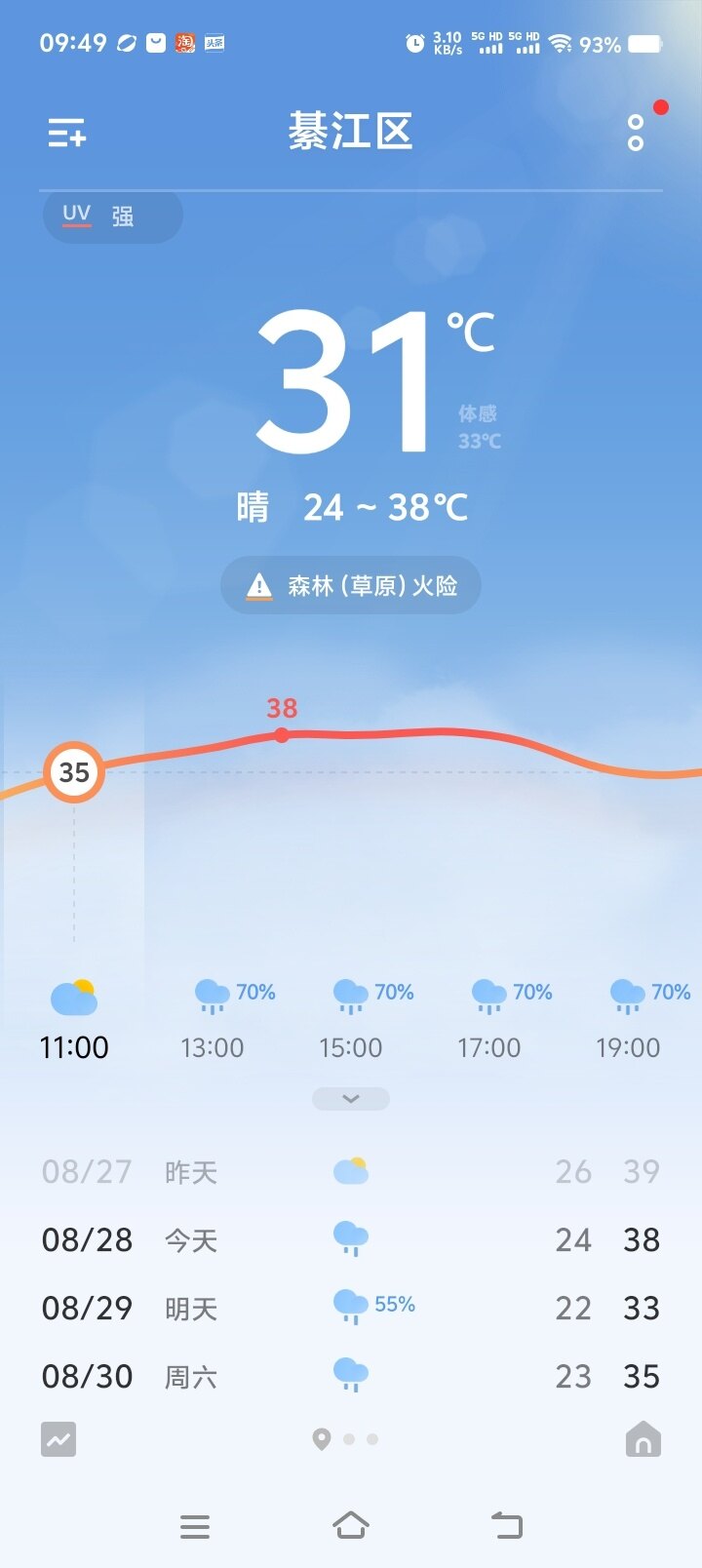Go back using the system back button
The height and width of the screenshot is (1568, 702).
coord(507,1525)
